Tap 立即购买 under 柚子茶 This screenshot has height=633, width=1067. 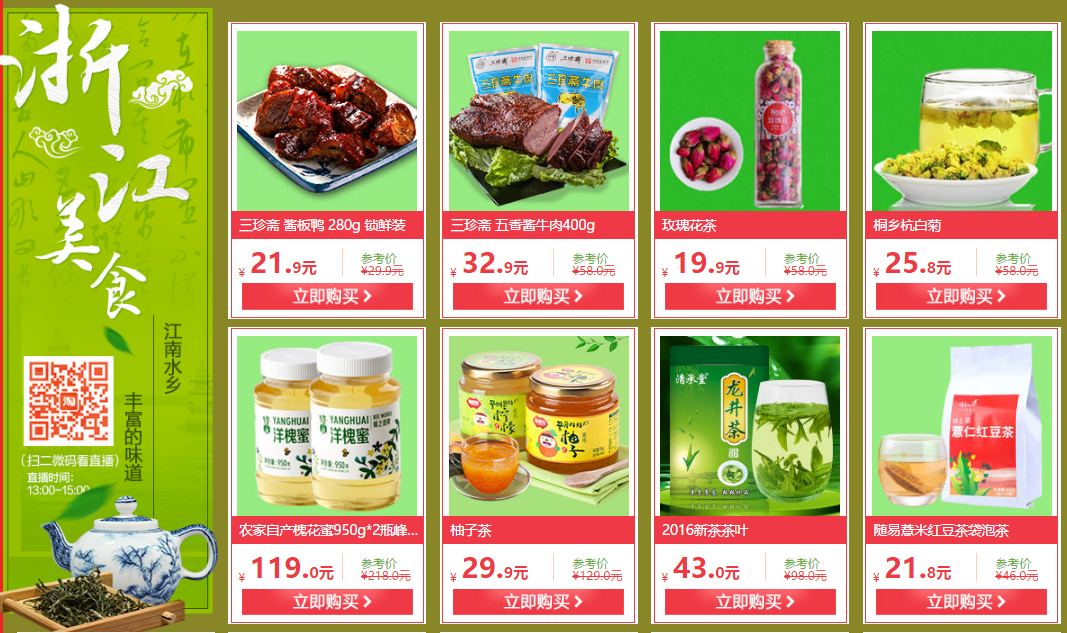(538, 602)
